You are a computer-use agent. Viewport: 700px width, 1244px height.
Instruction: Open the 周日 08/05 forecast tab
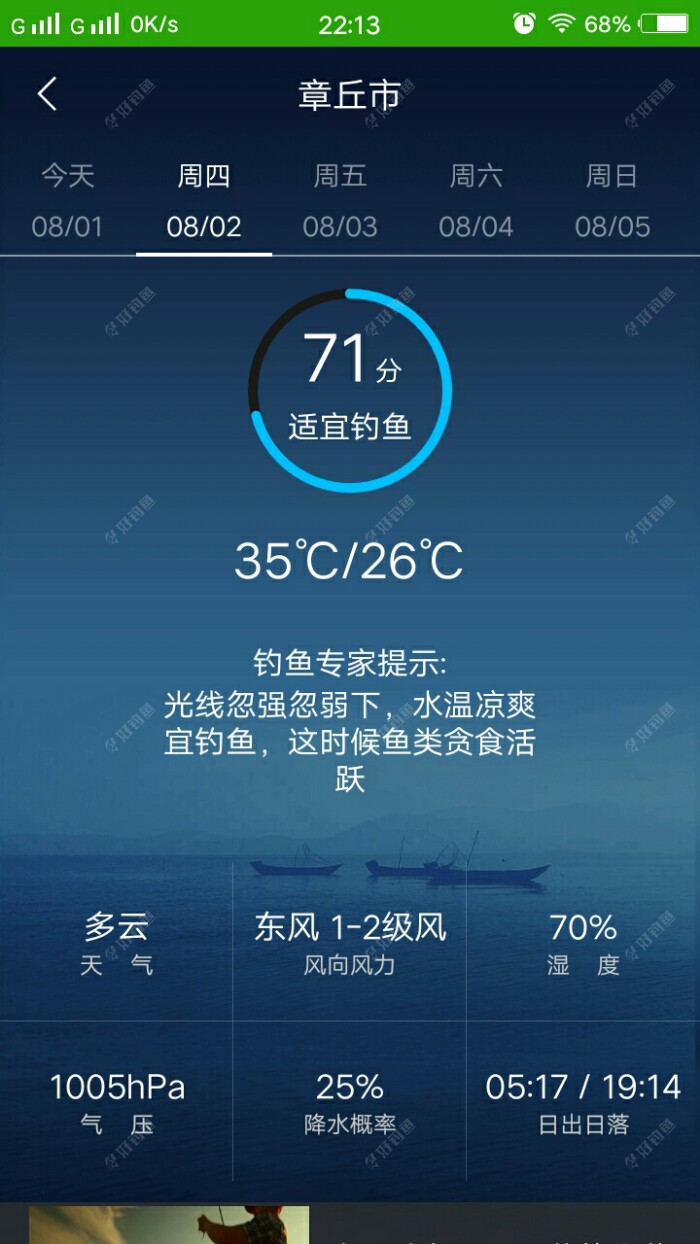tap(612, 202)
